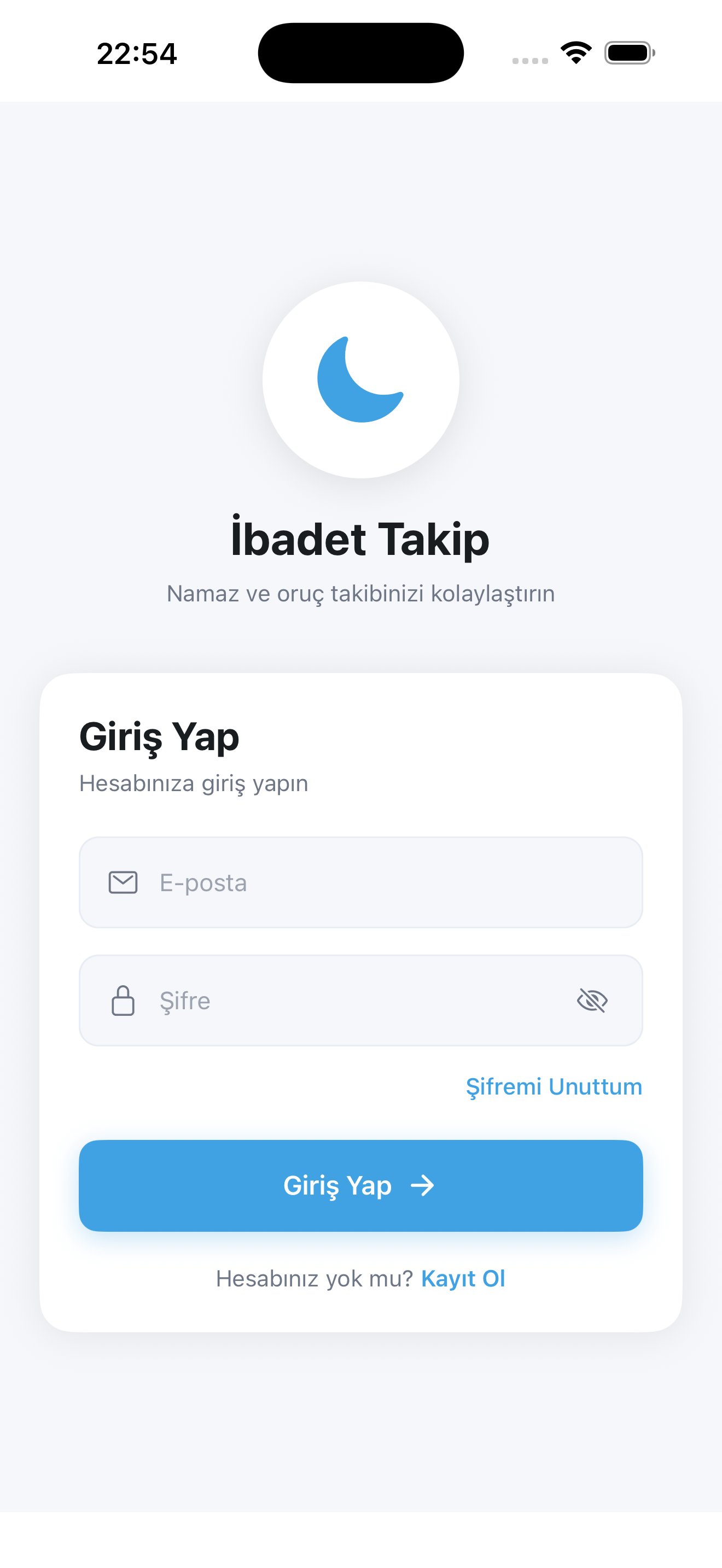
Task: Click the envelope icon in the e-posta field
Action: (x=123, y=882)
